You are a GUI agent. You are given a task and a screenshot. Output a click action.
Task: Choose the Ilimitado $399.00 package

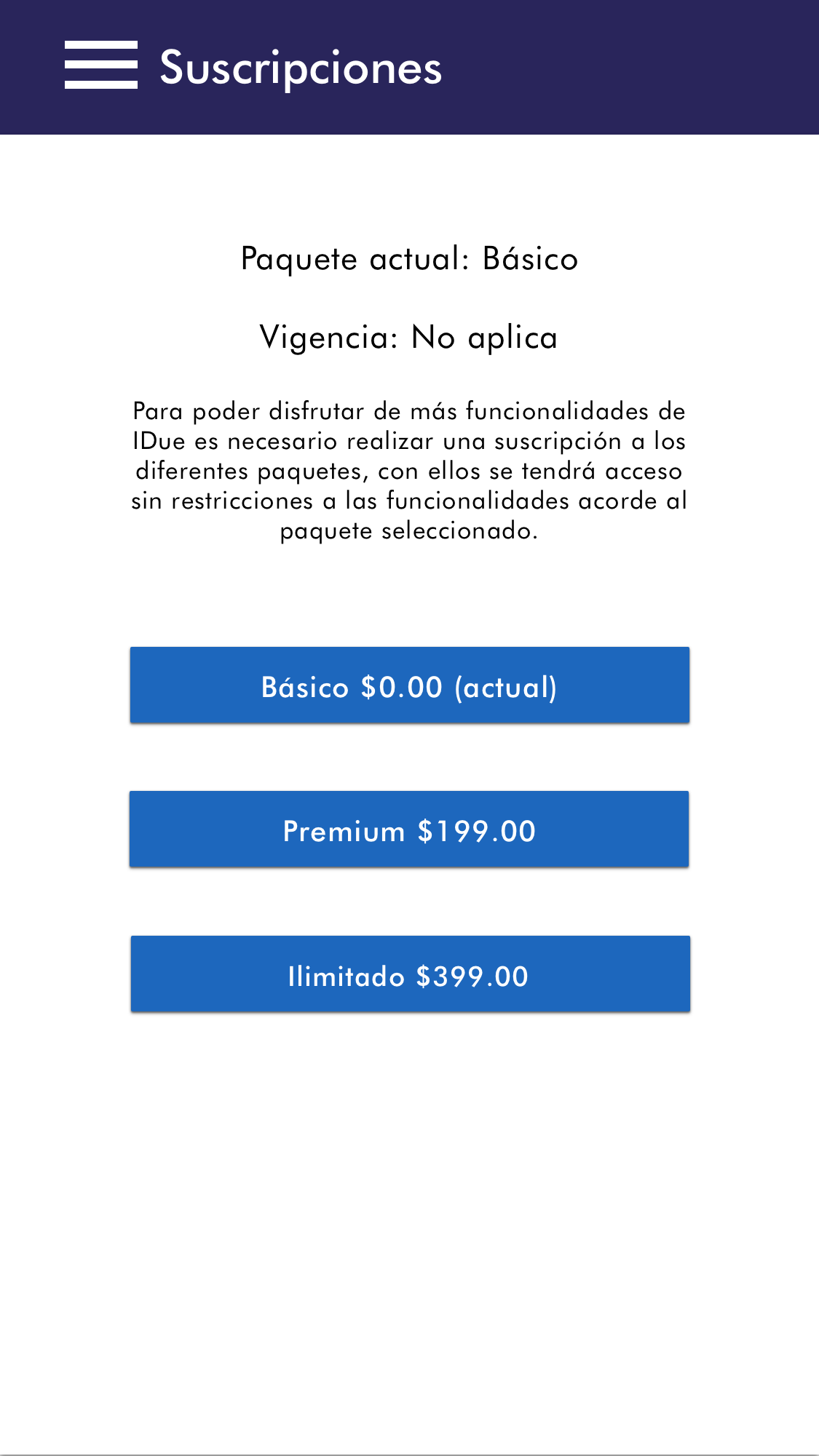(x=410, y=974)
